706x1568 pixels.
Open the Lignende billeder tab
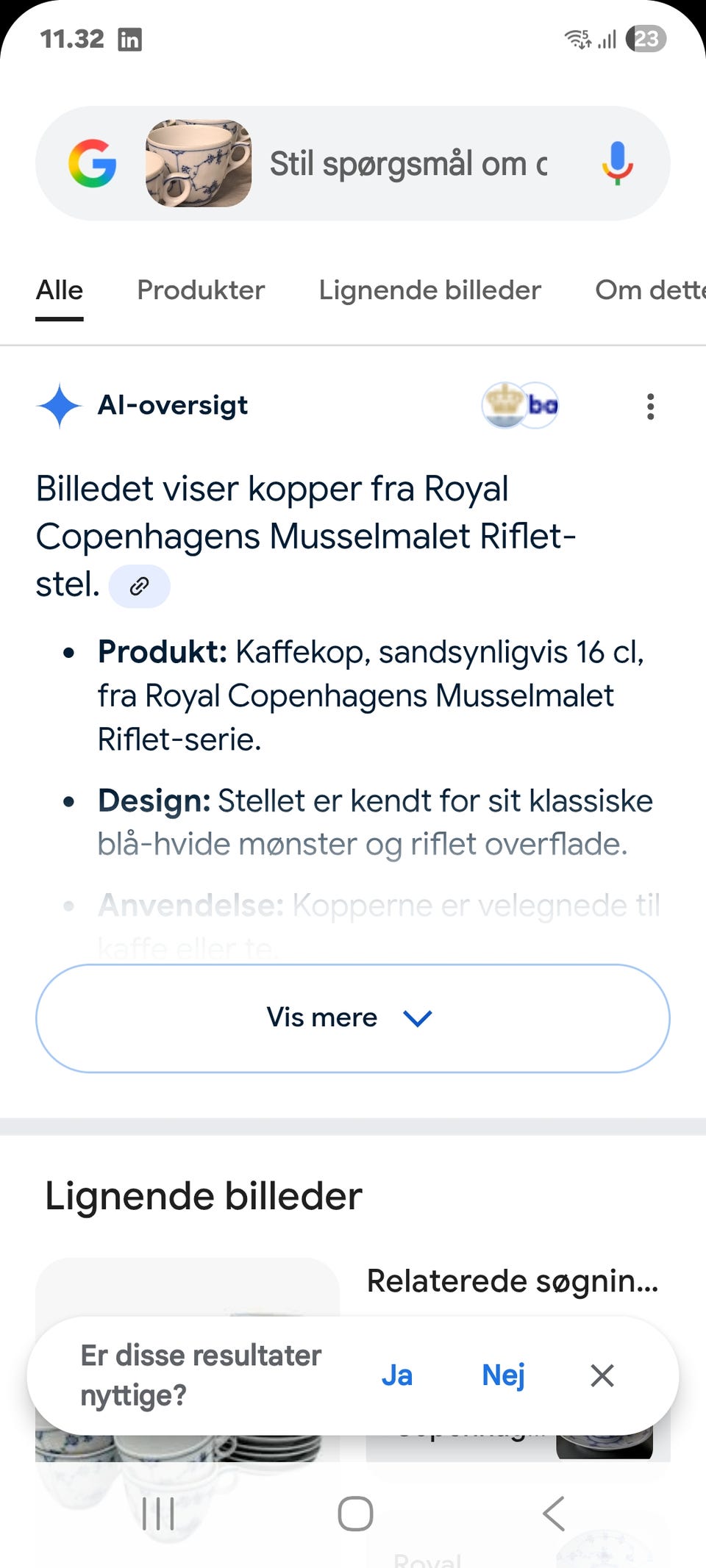(429, 290)
